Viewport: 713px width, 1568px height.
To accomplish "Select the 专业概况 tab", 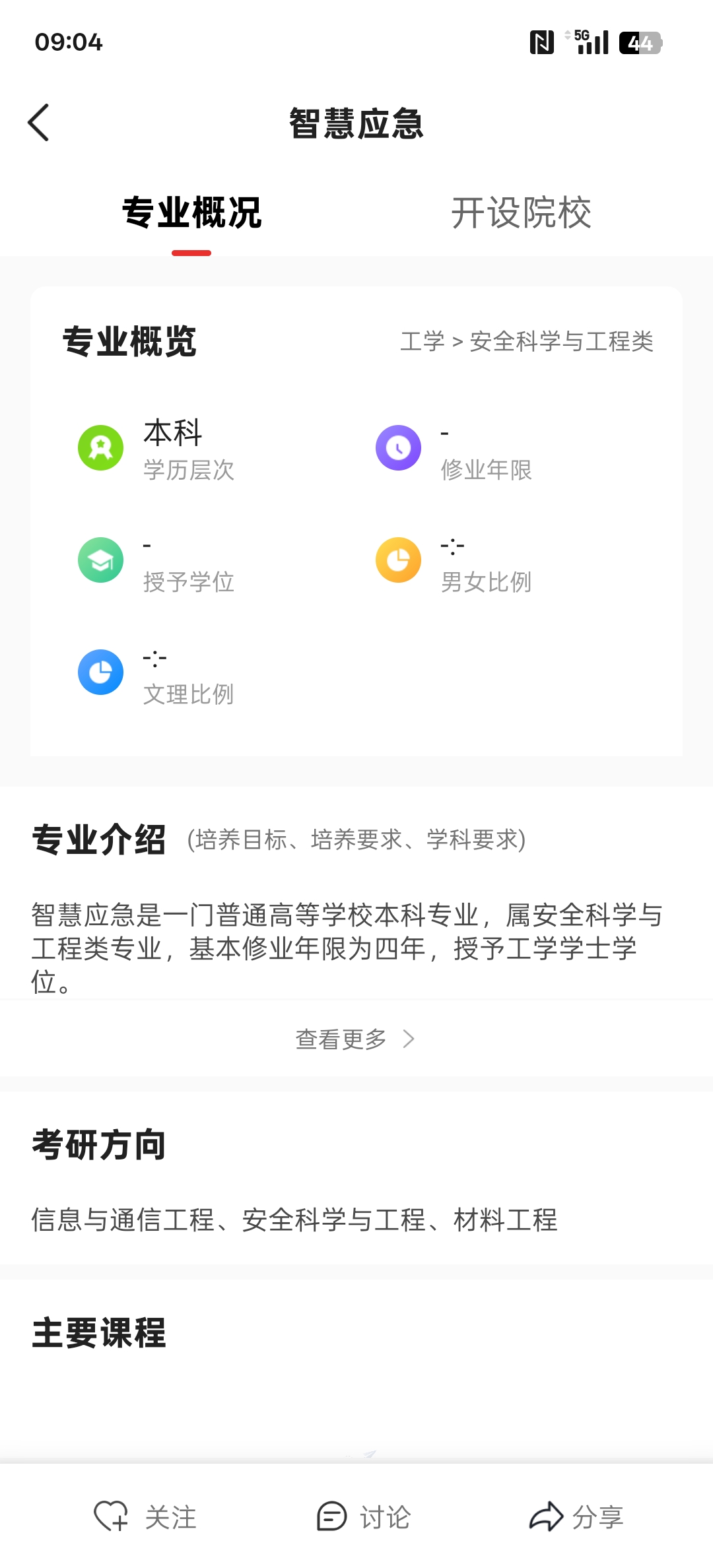I will 191,212.
